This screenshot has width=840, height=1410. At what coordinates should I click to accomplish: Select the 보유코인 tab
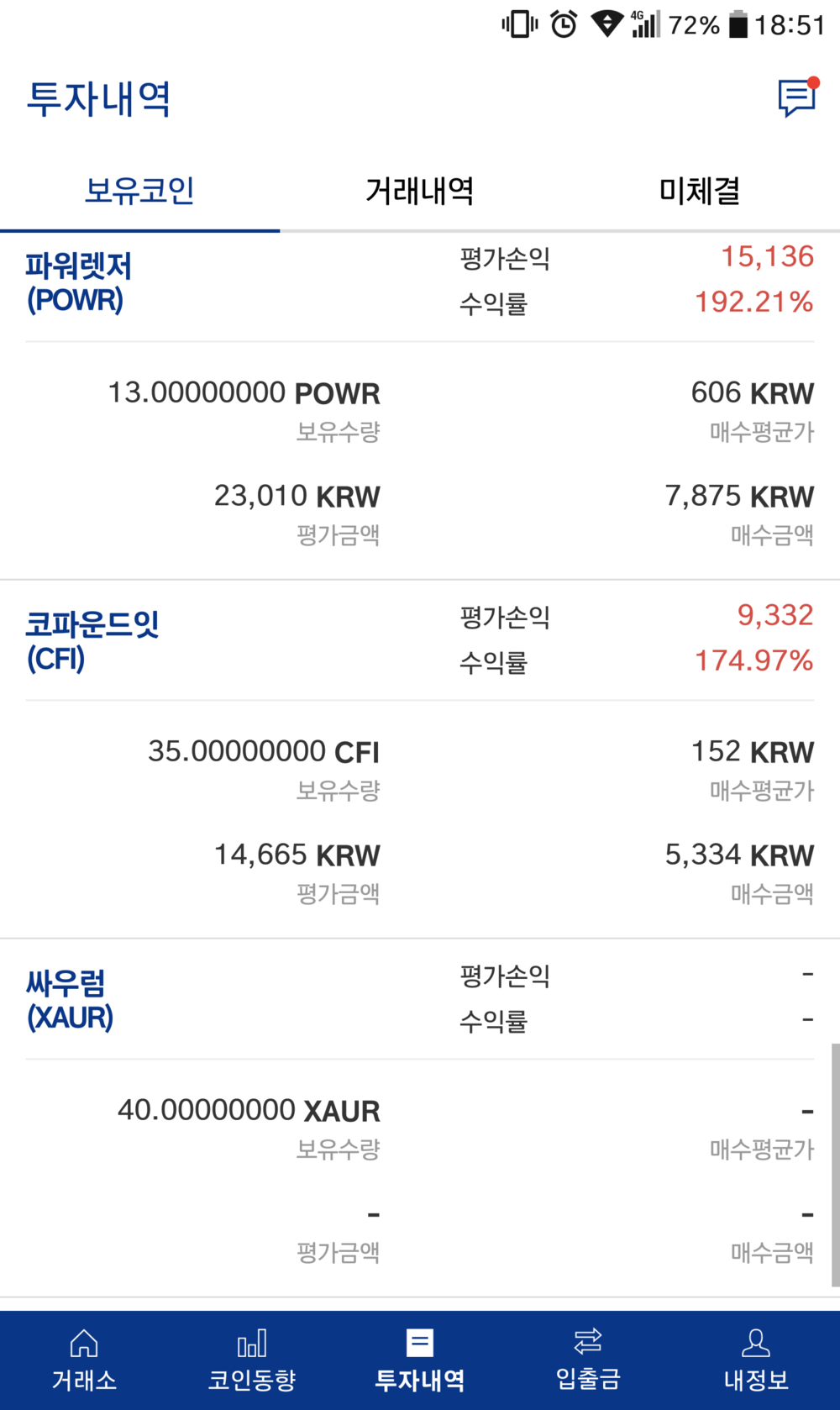139,192
